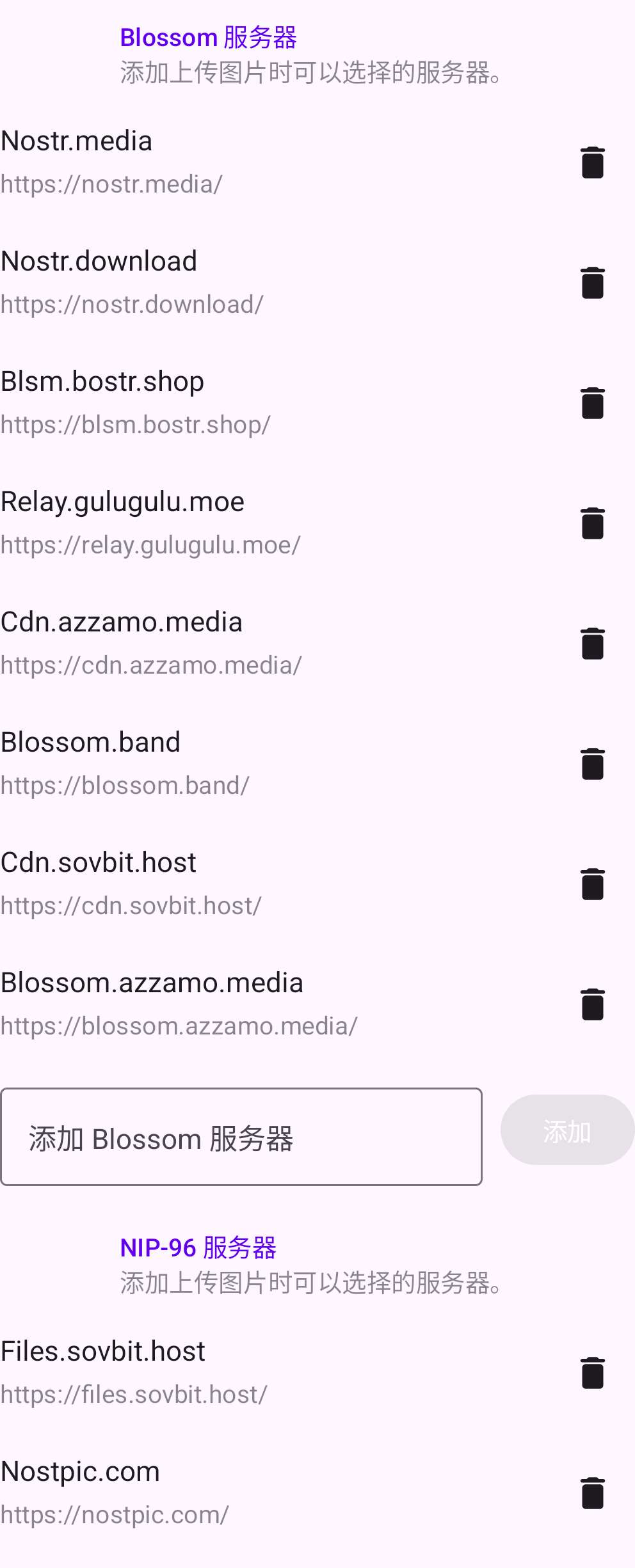Delete the Cdn.azzamo.media server

coord(592,644)
